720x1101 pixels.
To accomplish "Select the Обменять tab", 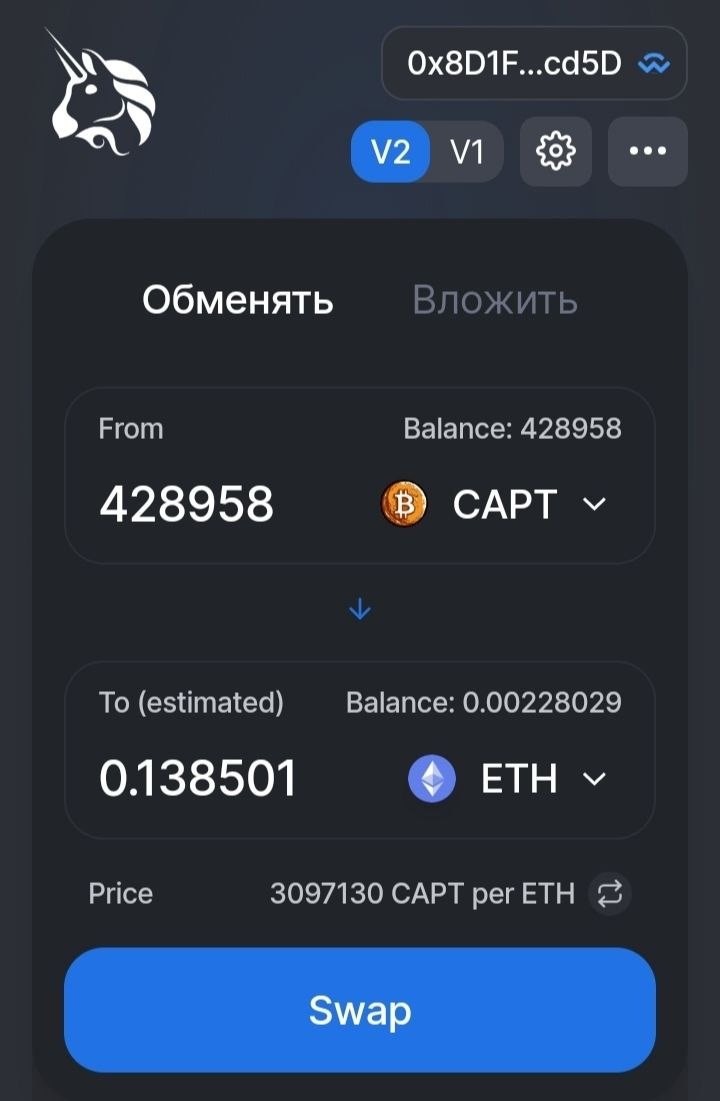I will pos(238,300).
